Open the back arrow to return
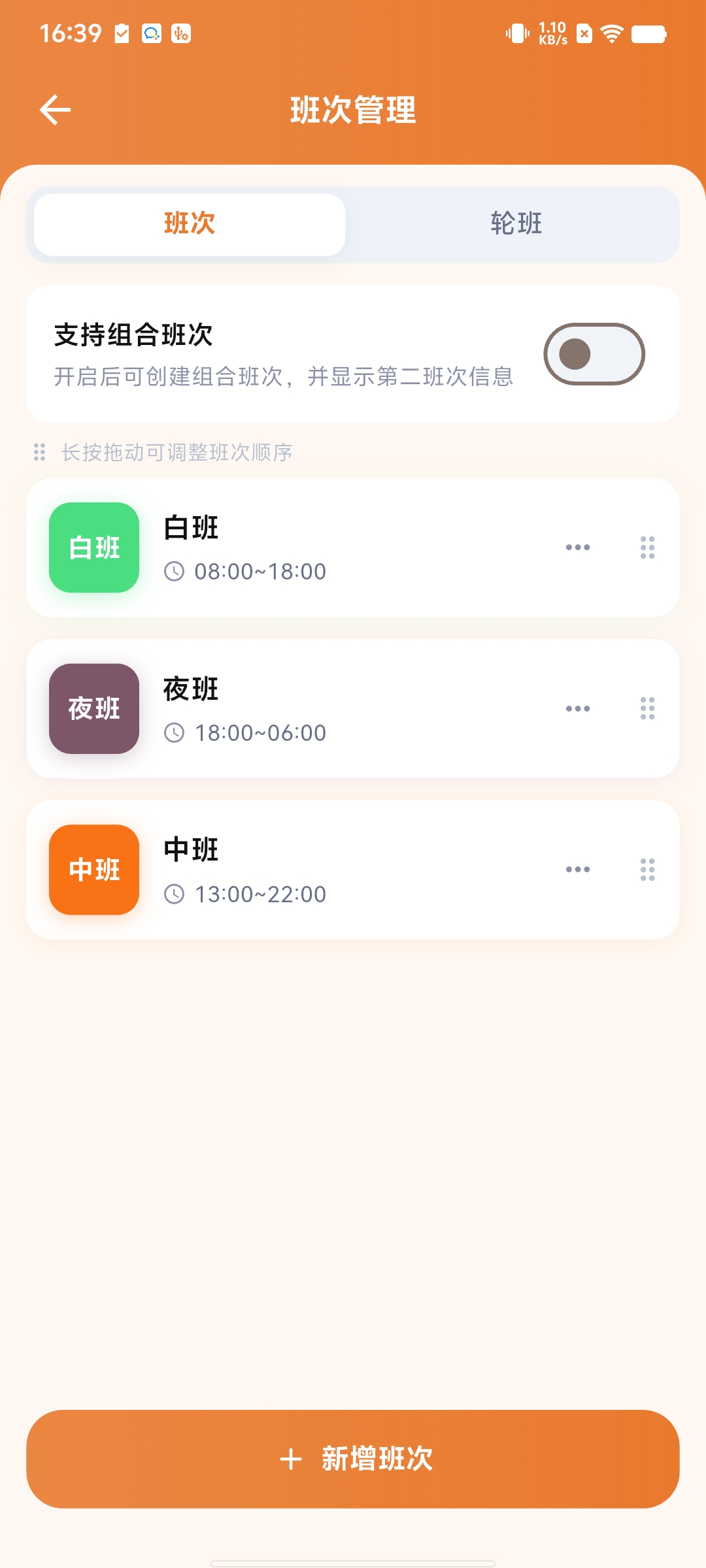The image size is (706, 1568). point(55,109)
